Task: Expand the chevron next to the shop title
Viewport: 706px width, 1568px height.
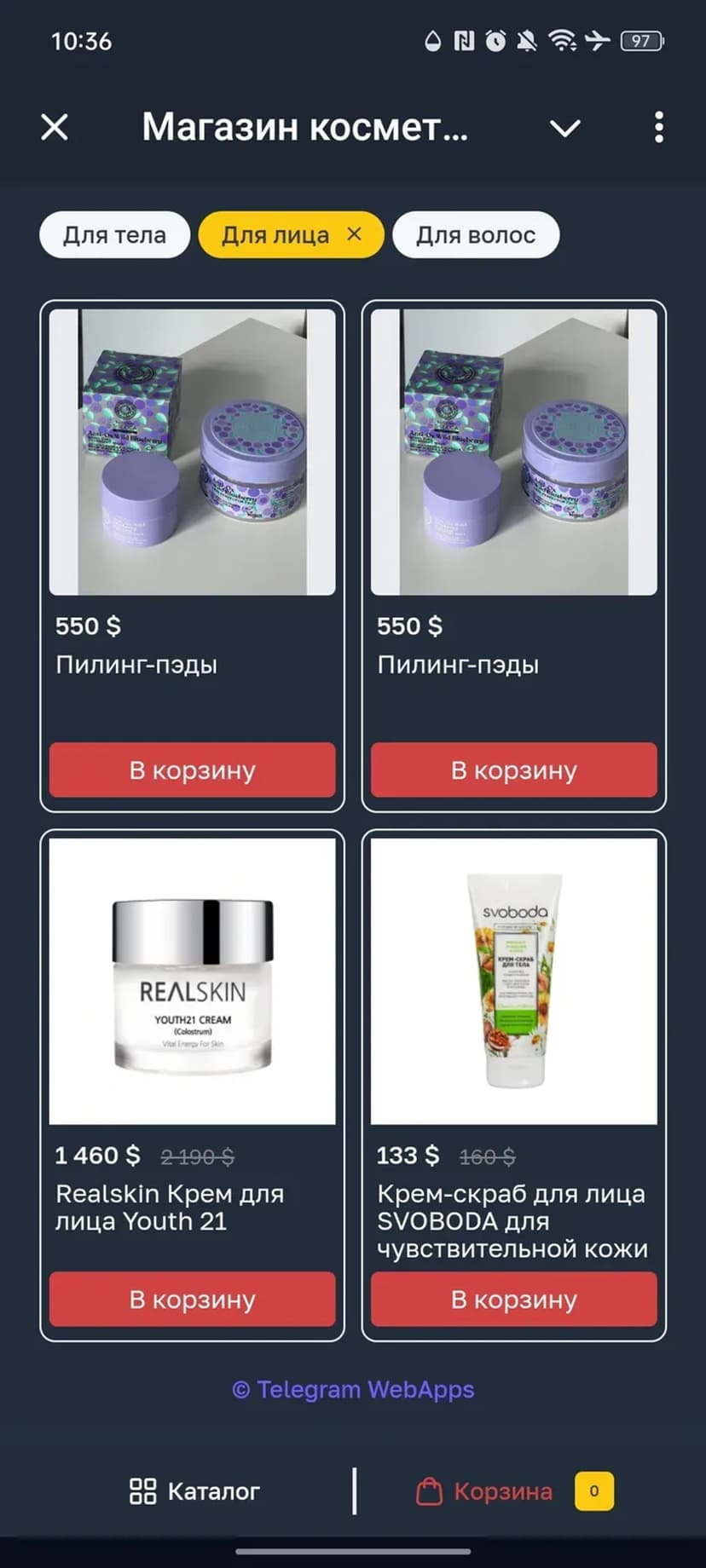Action: pyautogui.click(x=564, y=129)
